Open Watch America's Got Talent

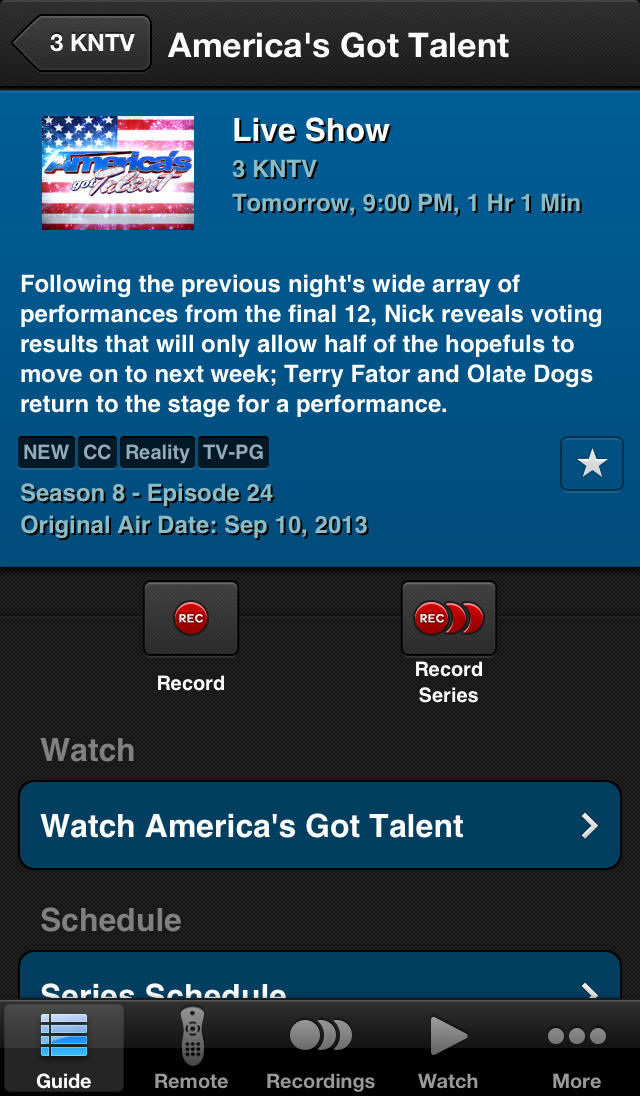(x=320, y=826)
